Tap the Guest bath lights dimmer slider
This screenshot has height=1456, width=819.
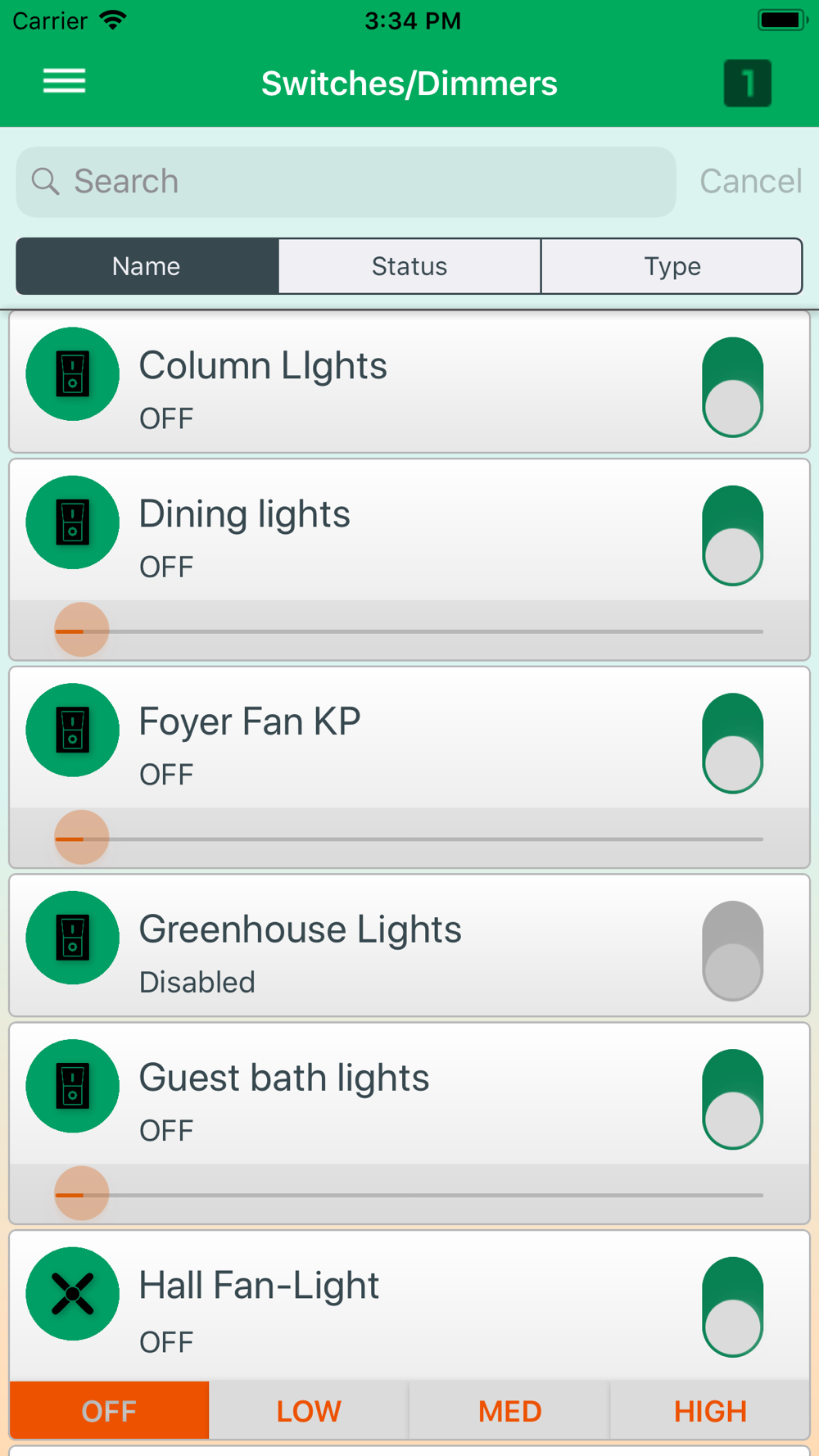click(x=409, y=1194)
